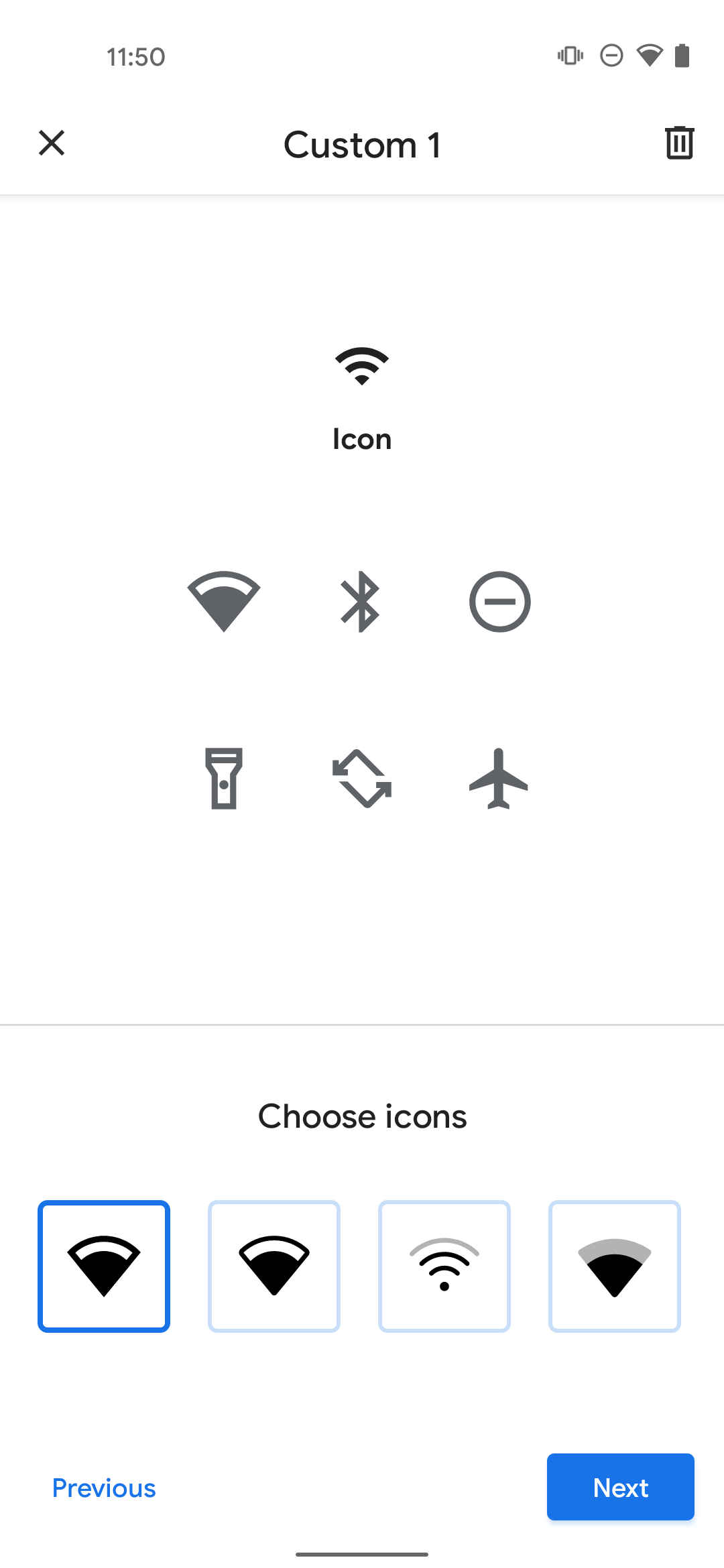Viewport: 724px width, 1568px height.
Task: Select the faded arcs Wi-Fi style variant
Action: click(444, 1265)
